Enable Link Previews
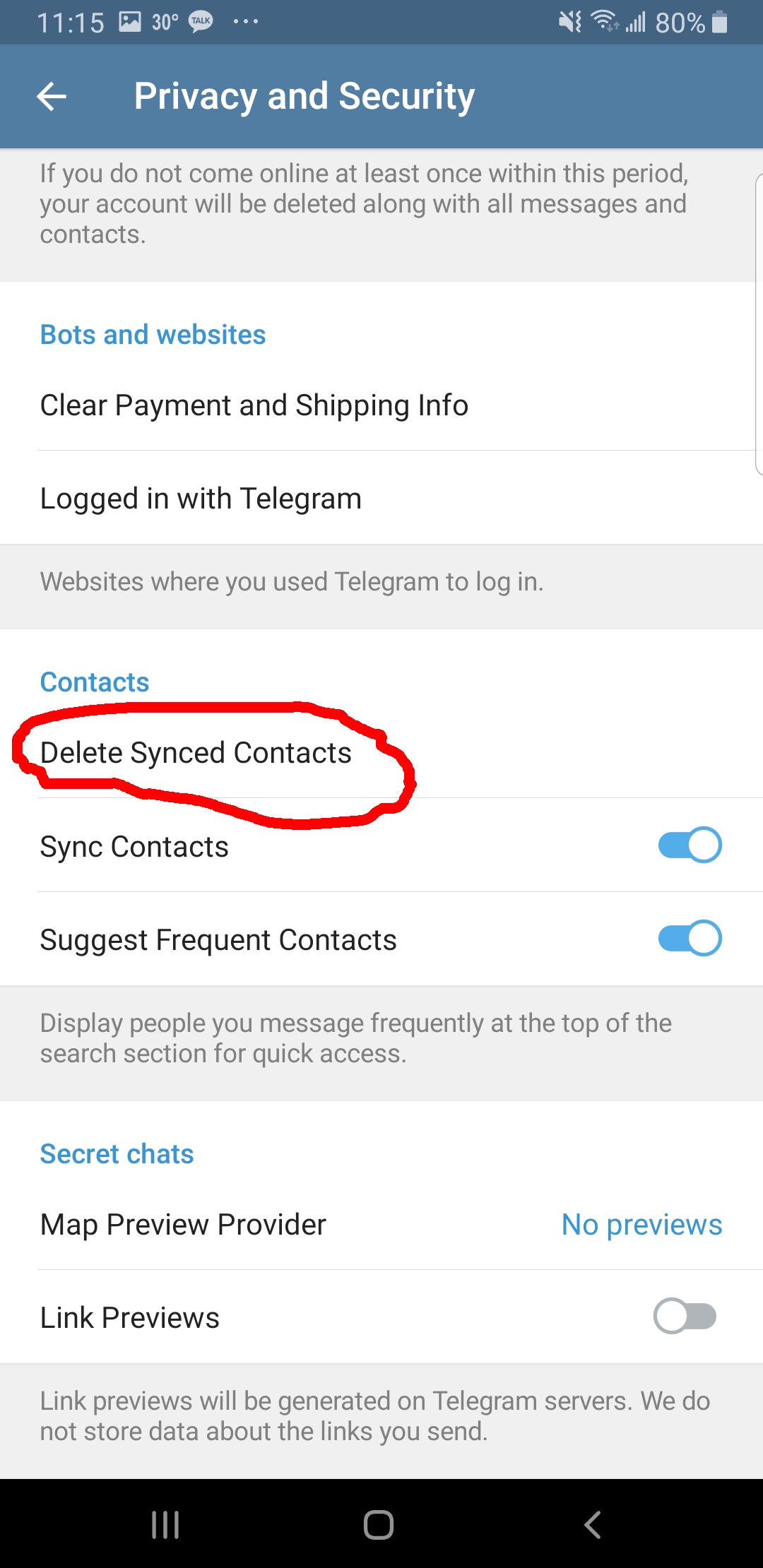The height and width of the screenshot is (1568, 763). coord(685,1316)
